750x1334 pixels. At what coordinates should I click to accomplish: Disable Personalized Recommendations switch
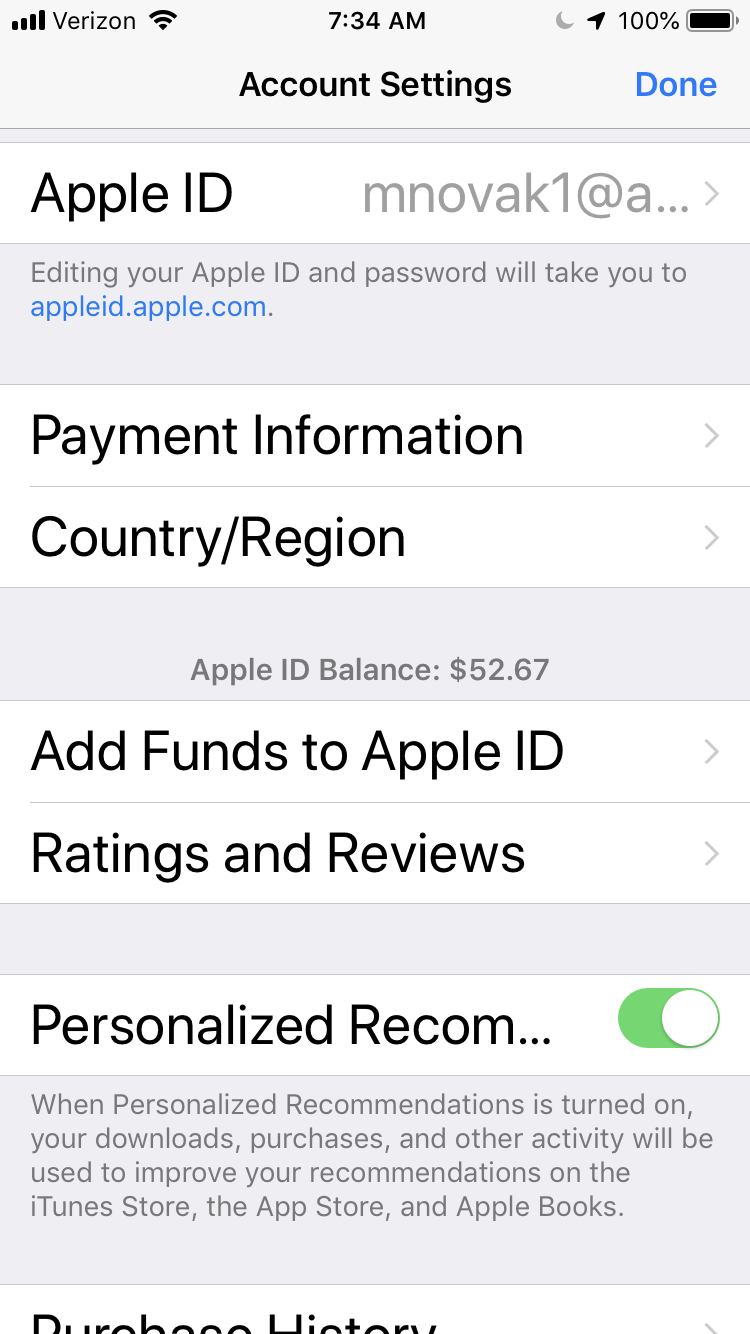pyautogui.click(x=668, y=1018)
